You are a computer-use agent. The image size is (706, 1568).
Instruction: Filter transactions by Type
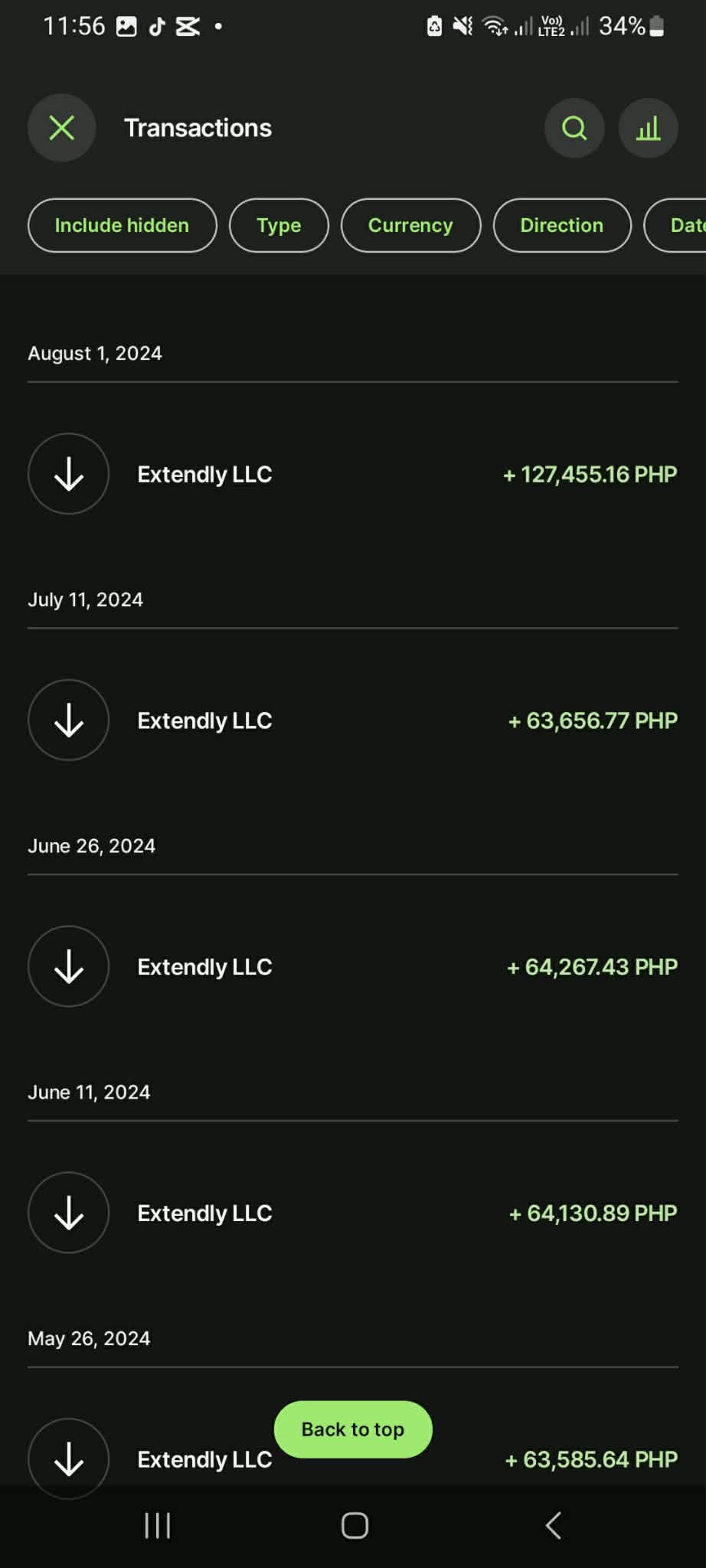tap(279, 225)
